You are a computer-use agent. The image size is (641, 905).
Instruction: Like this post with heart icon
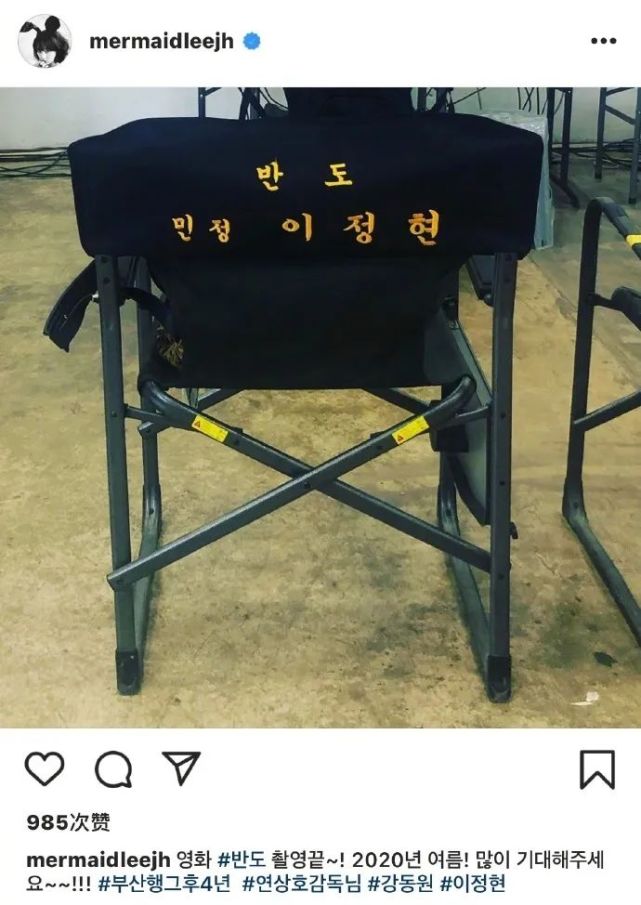pos(44,768)
